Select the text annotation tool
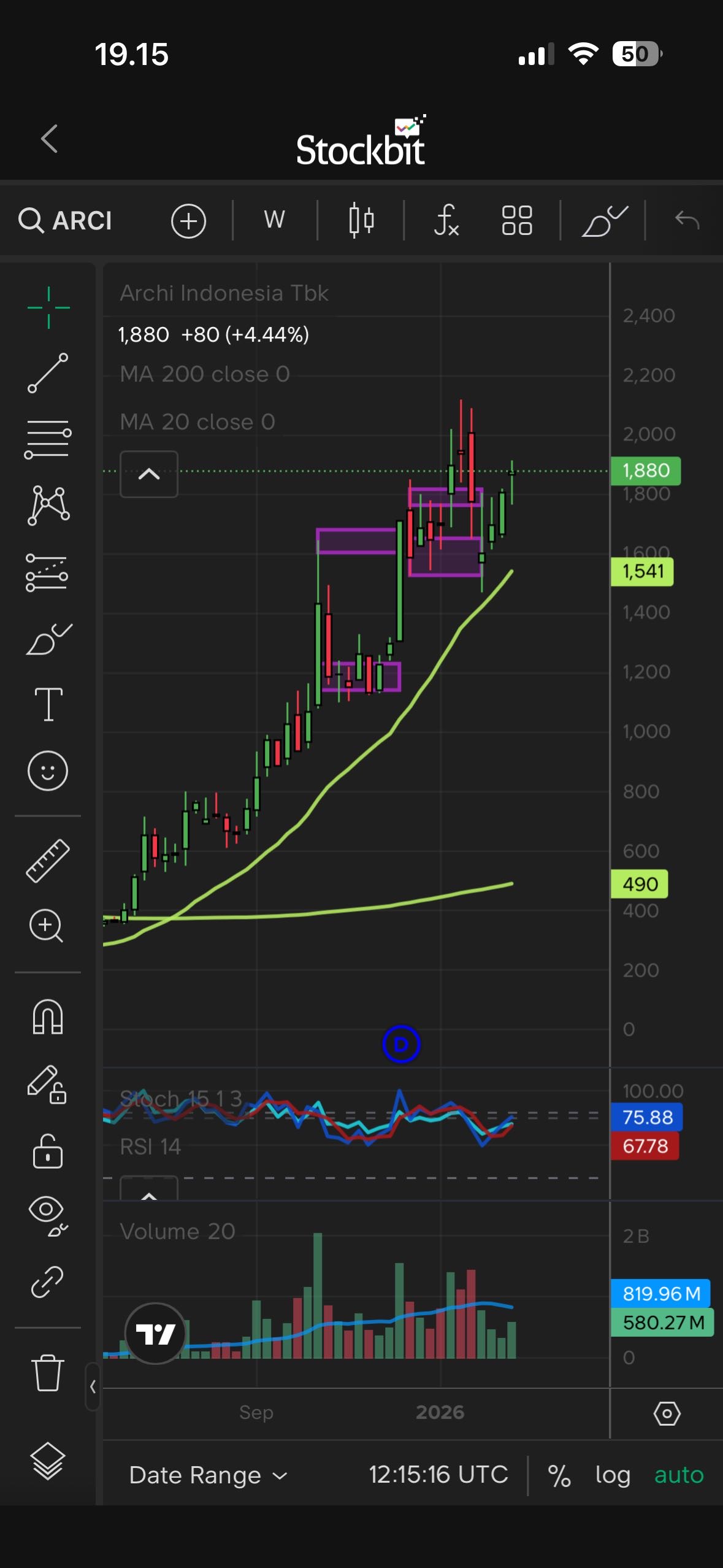The image size is (723, 1568). point(48,704)
